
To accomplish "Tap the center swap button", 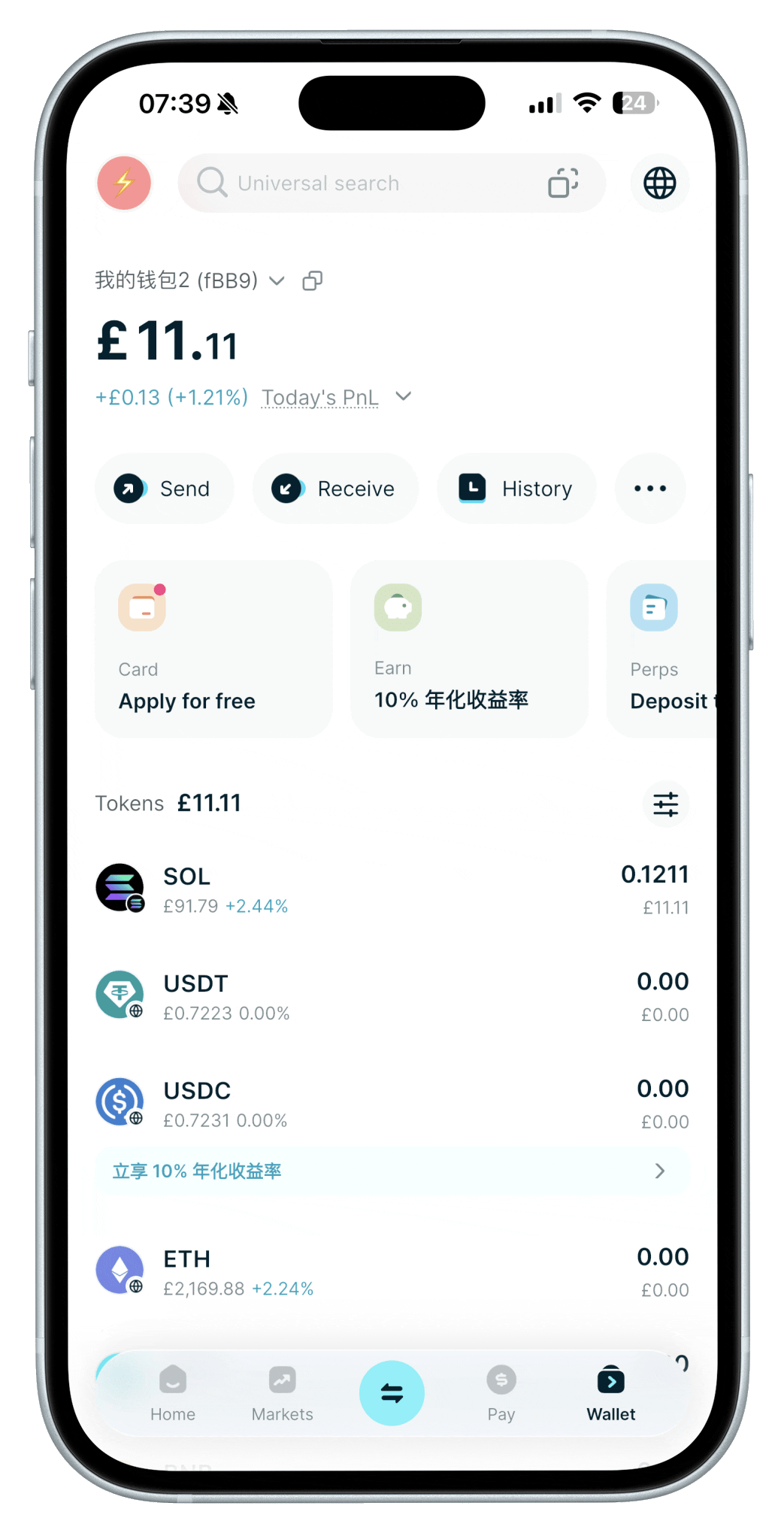I will [392, 1393].
